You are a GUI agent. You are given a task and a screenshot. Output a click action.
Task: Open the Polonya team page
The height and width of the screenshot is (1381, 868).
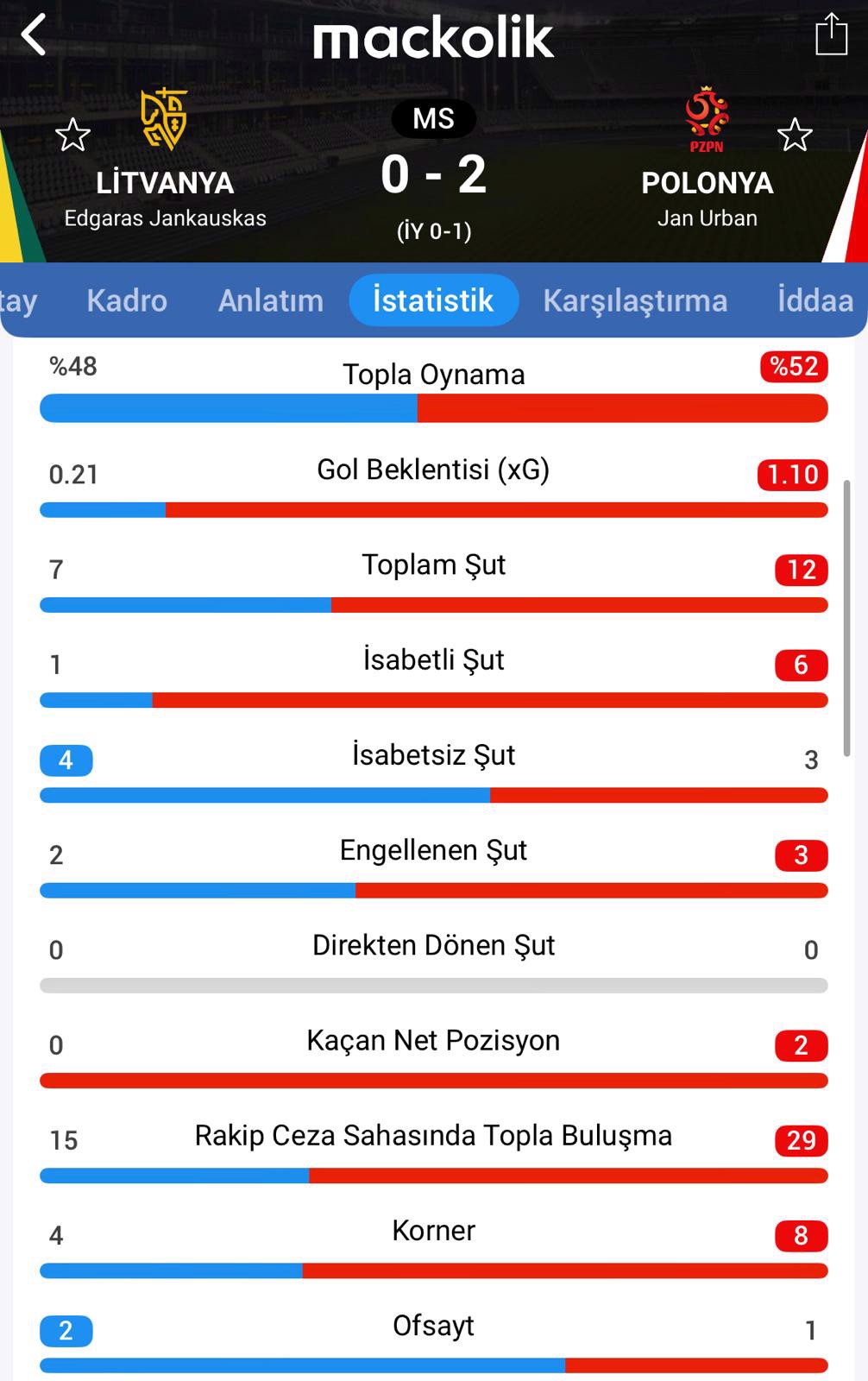coord(707,183)
